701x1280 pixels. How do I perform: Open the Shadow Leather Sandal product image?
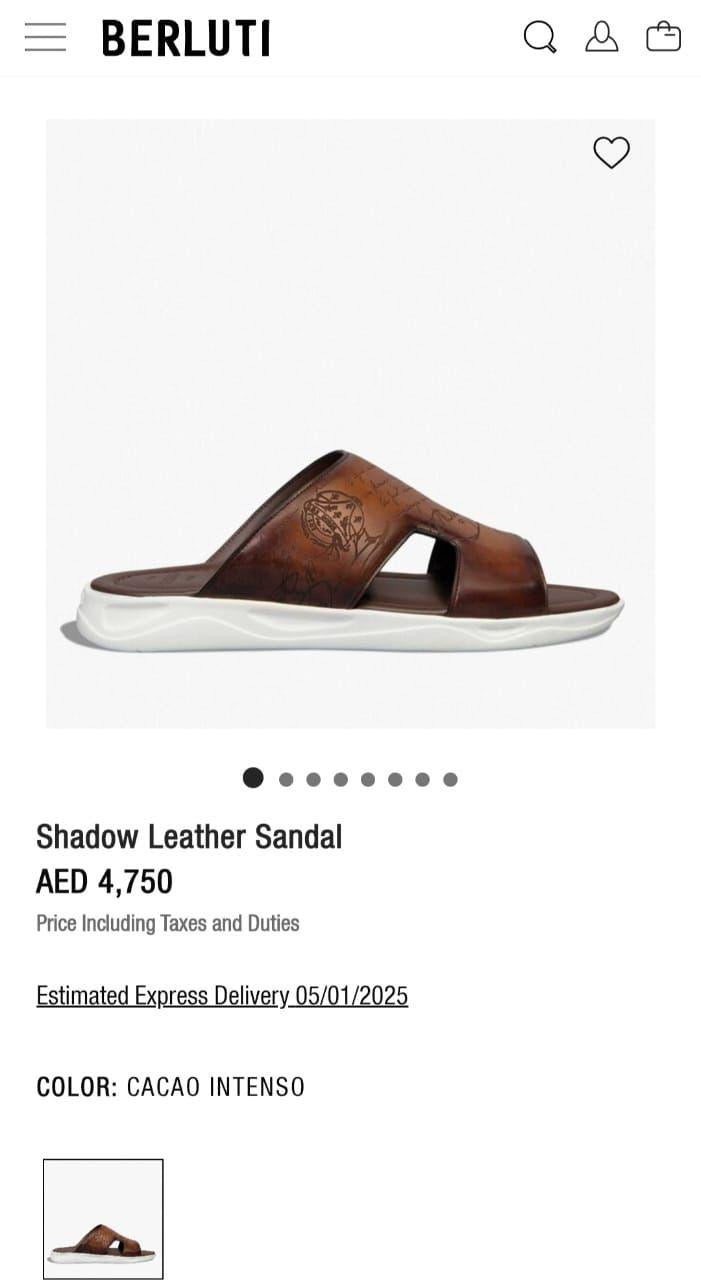(x=350, y=540)
